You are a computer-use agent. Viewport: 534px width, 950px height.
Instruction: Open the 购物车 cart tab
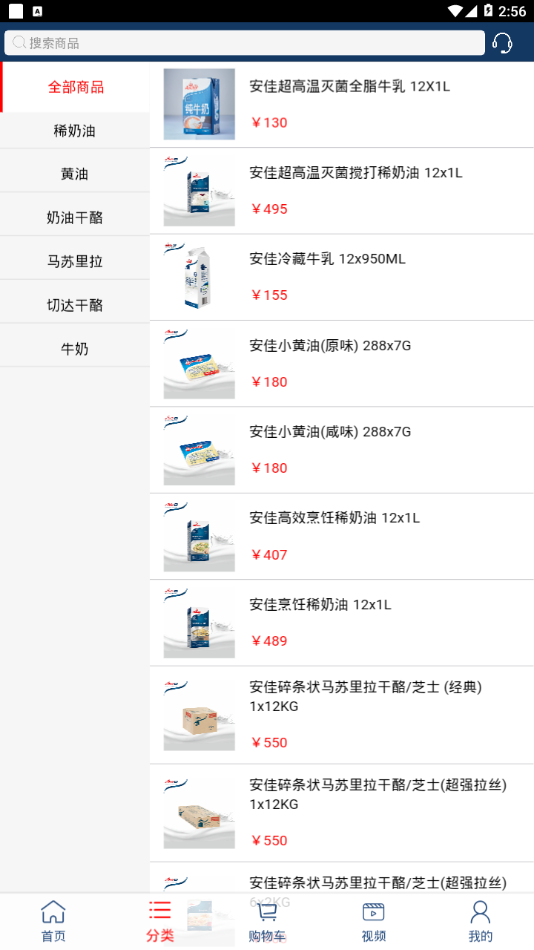click(267, 921)
